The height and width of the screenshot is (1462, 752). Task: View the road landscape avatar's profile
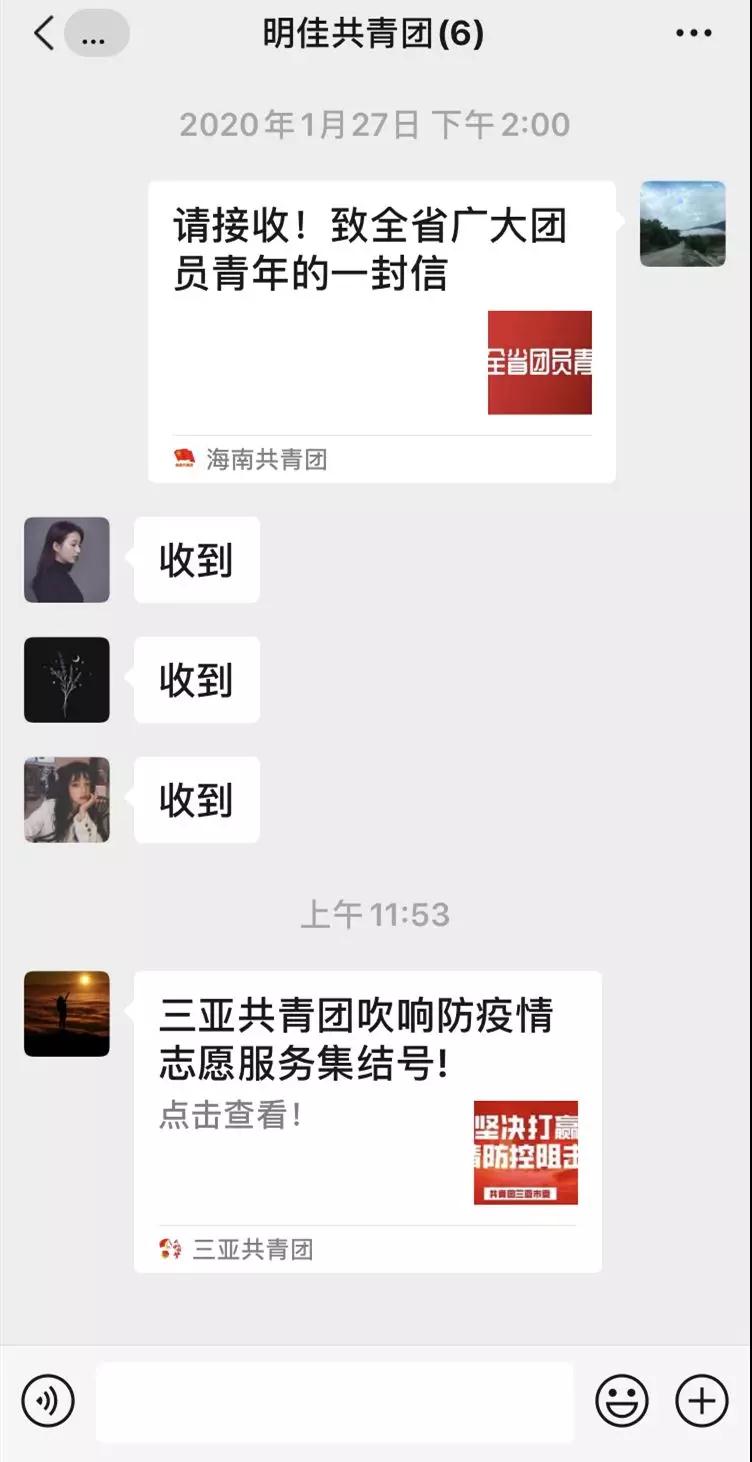pyautogui.click(x=682, y=224)
